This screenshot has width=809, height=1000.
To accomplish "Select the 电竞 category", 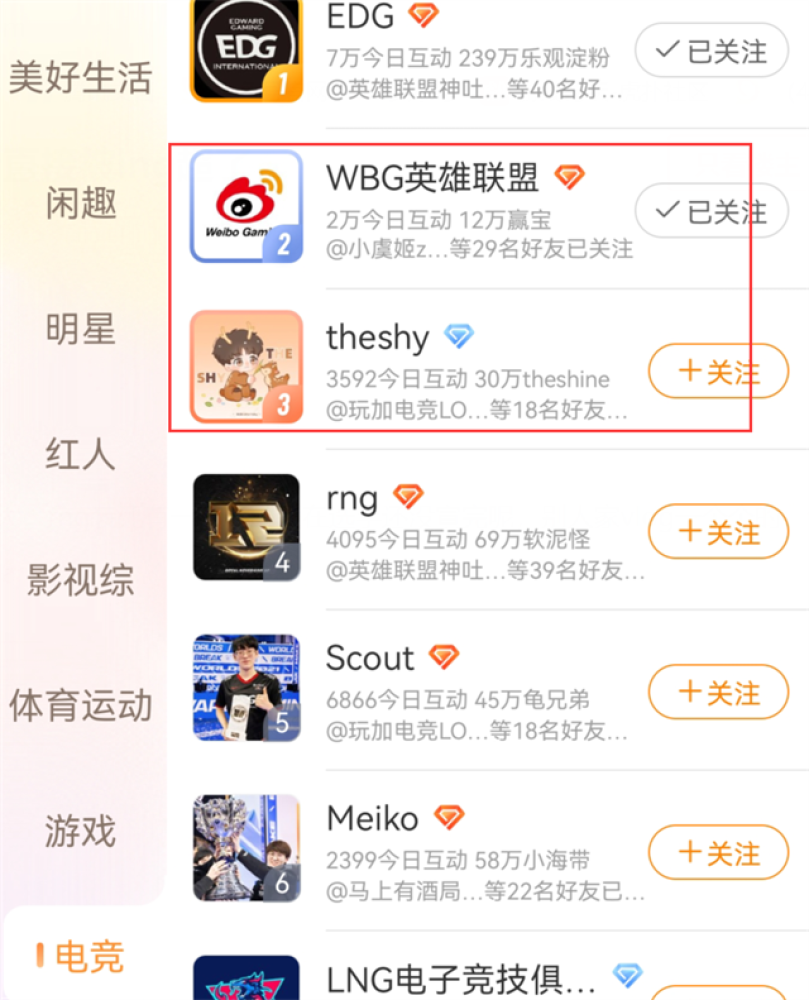I will (x=88, y=957).
